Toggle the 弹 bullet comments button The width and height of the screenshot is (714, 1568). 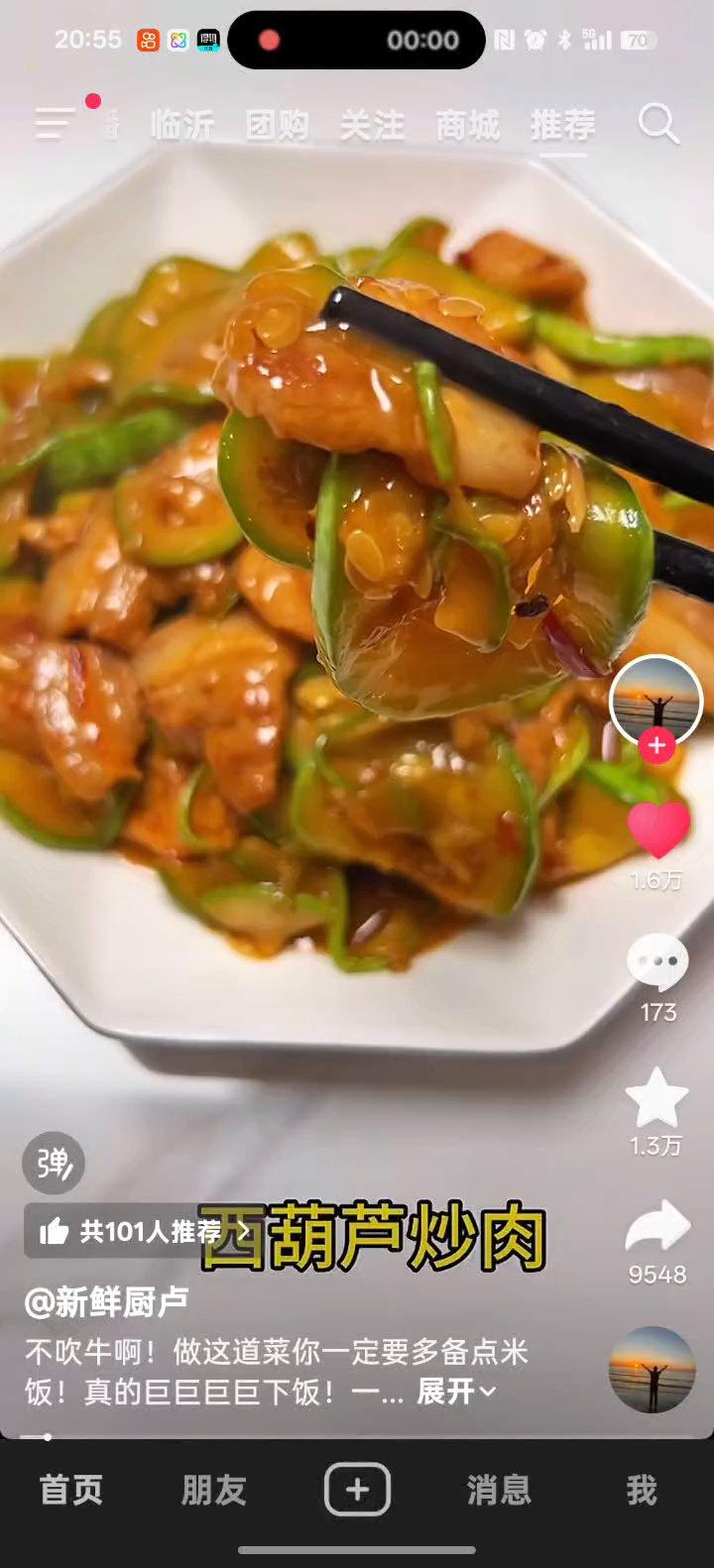[x=54, y=1163]
